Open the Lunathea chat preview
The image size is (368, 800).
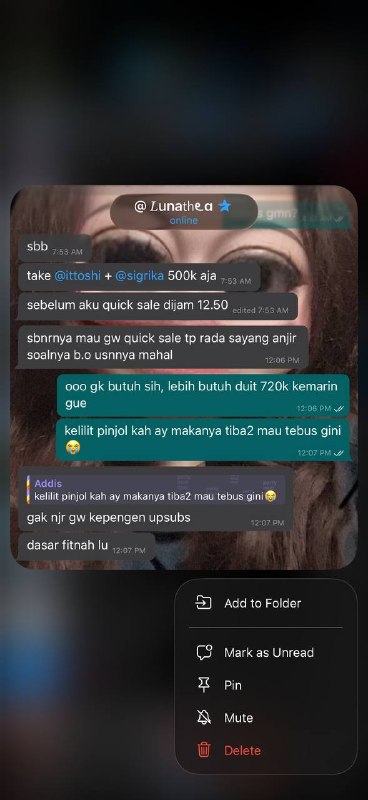(184, 377)
